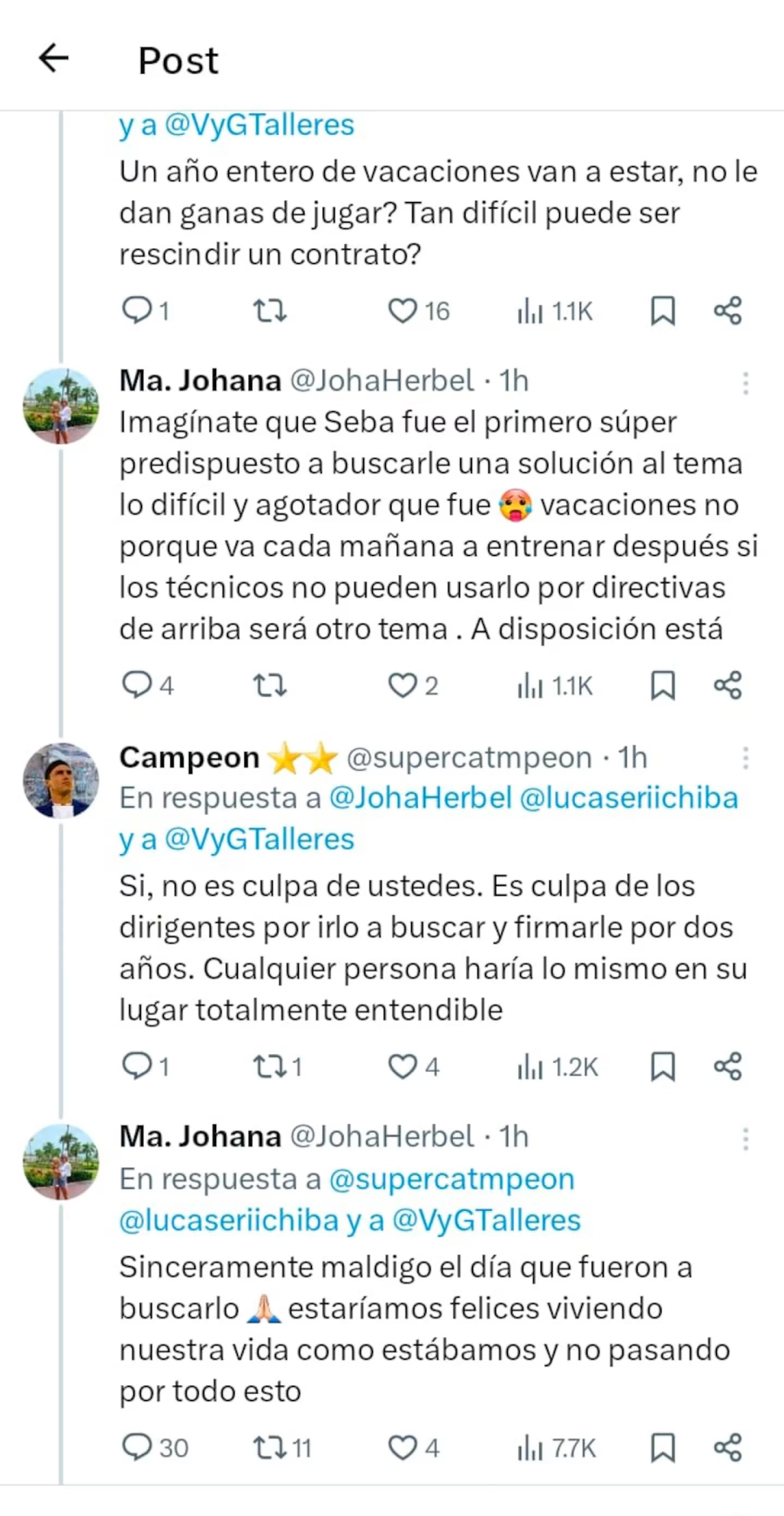This screenshot has height=1516, width=784.
Task: View Campeon's profile picture
Action: tap(60, 782)
